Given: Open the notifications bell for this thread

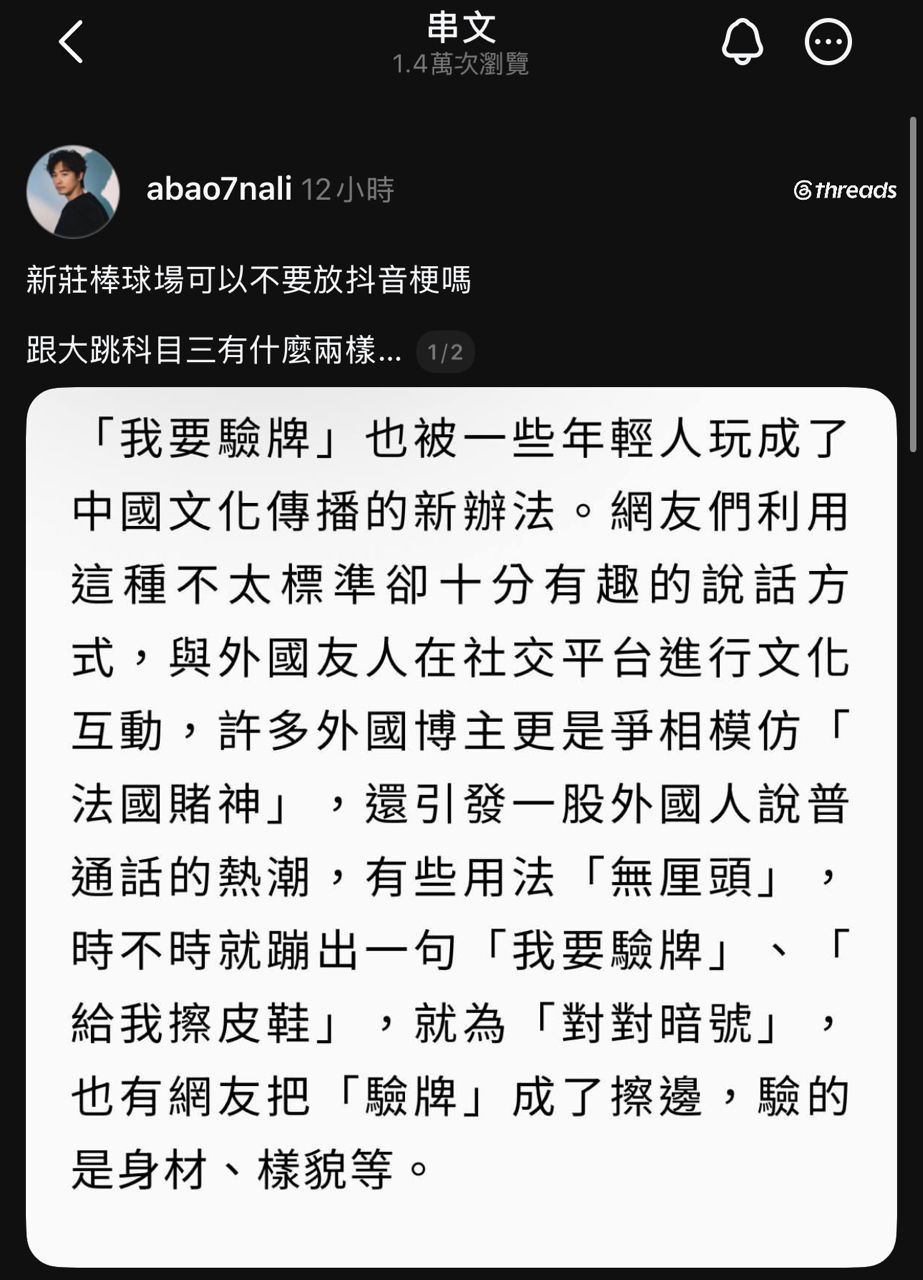Looking at the screenshot, I should pyautogui.click(x=742, y=43).
